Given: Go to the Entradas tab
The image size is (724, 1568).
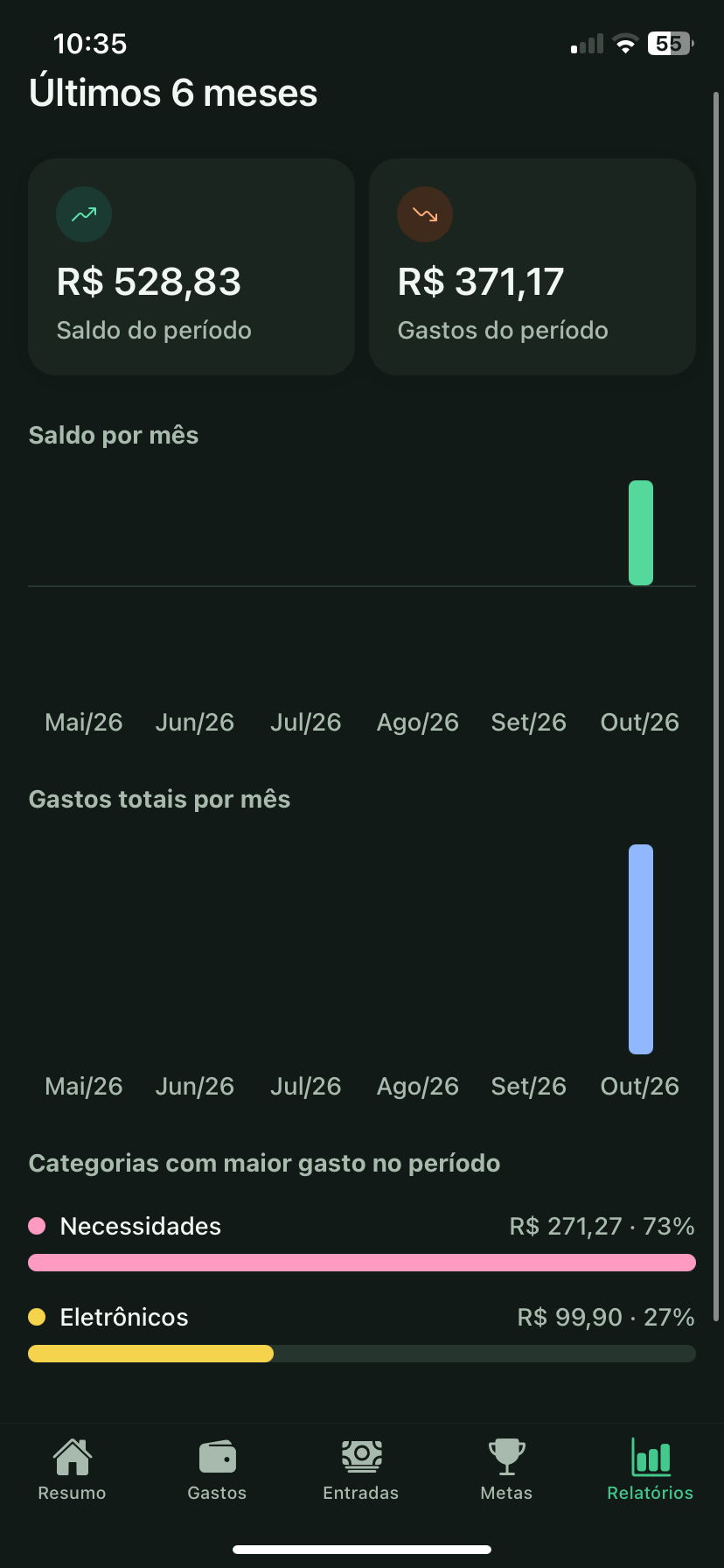Looking at the screenshot, I should click(x=361, y=1471).
